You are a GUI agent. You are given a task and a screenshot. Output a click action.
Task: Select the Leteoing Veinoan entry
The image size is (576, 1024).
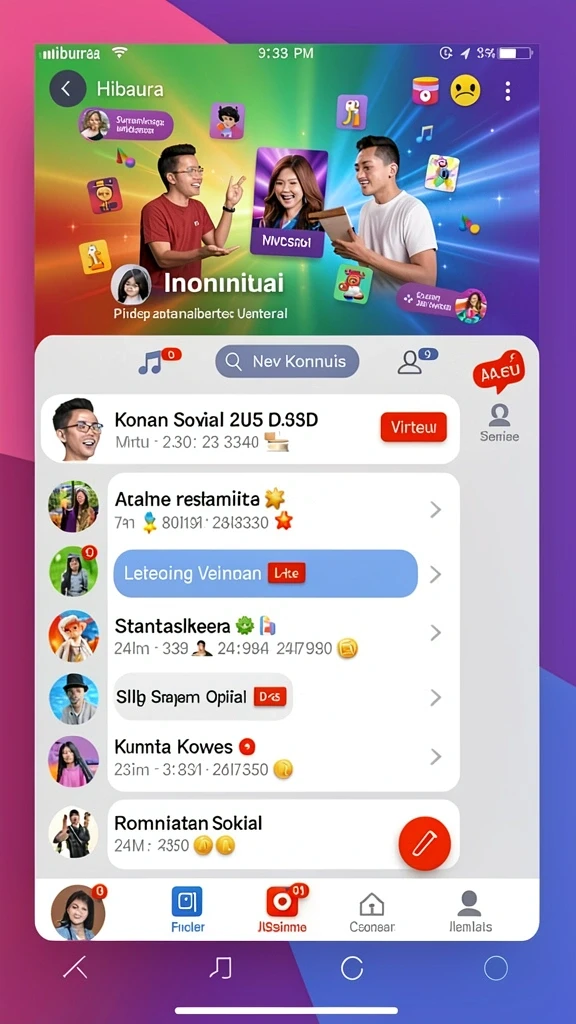tap(265, 574)
